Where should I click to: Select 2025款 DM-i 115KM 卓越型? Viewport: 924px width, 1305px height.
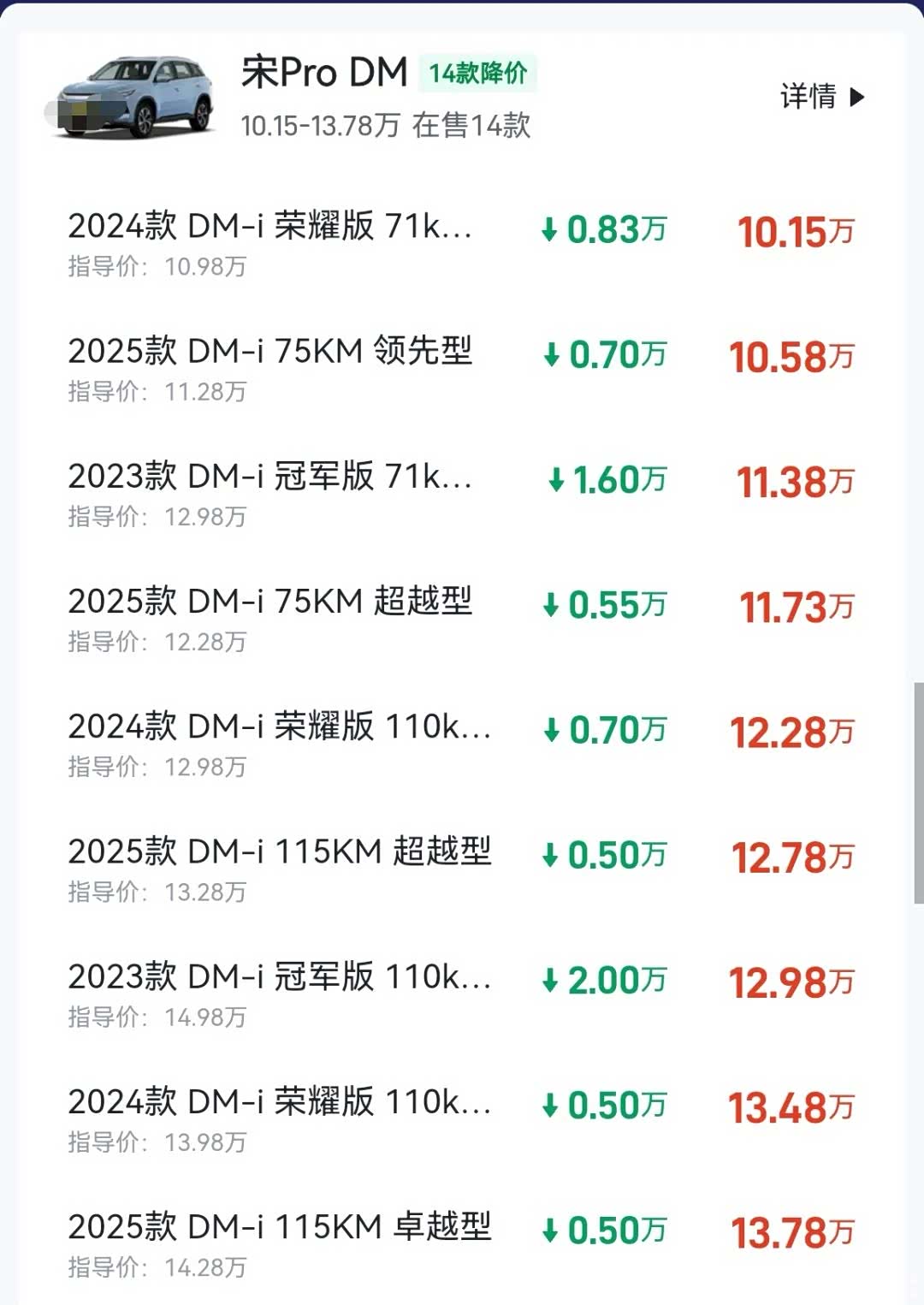(279, 1227)
